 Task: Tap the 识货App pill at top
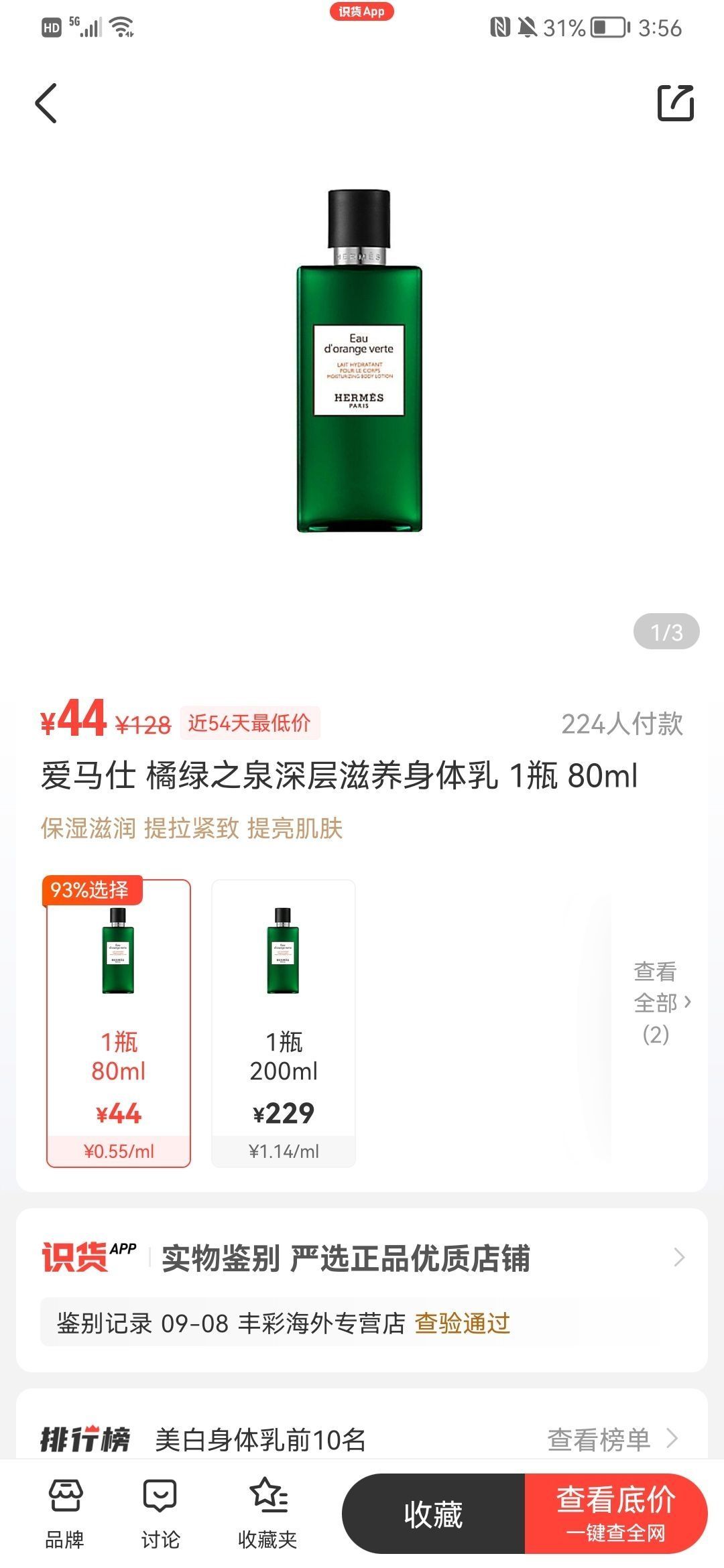[361, 11]
